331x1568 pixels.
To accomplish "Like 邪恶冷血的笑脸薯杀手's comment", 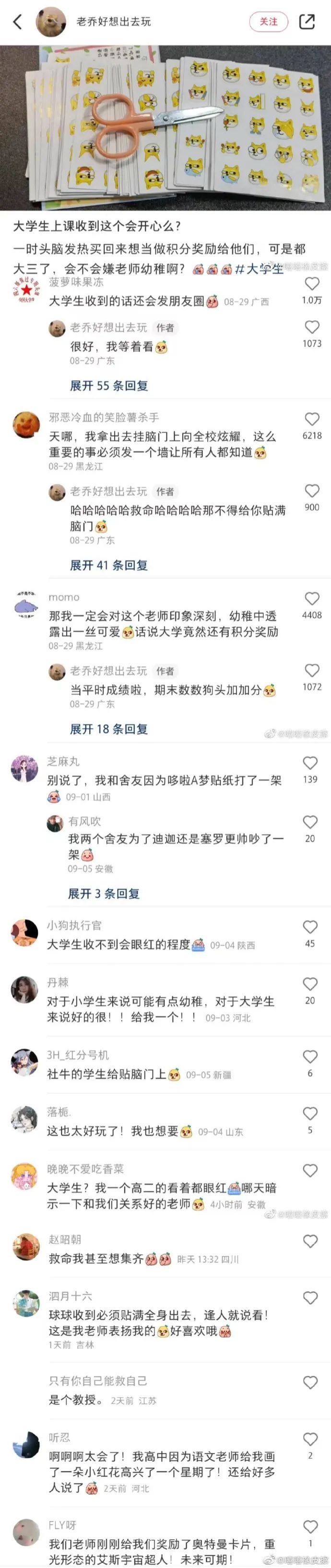I will click(311, 419).
